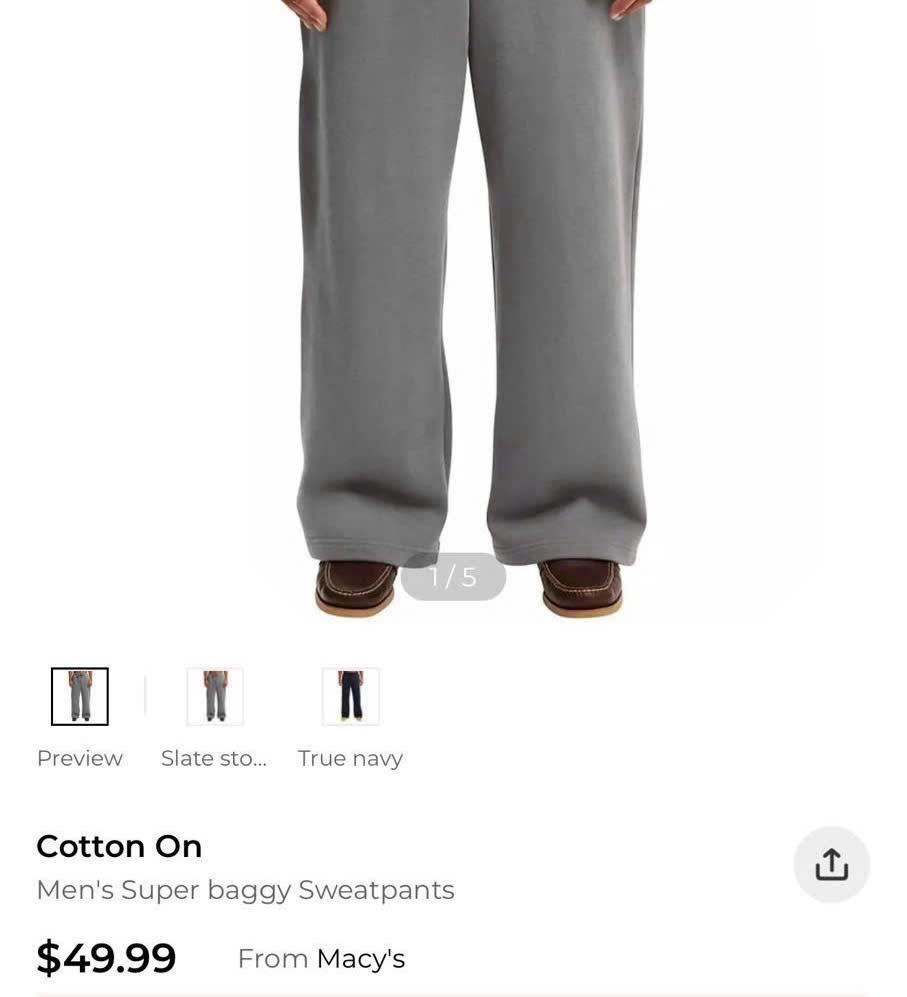Viewport: 907px width, 997px height.
Task: Choose the True navy color option
Action: [350, 697]
